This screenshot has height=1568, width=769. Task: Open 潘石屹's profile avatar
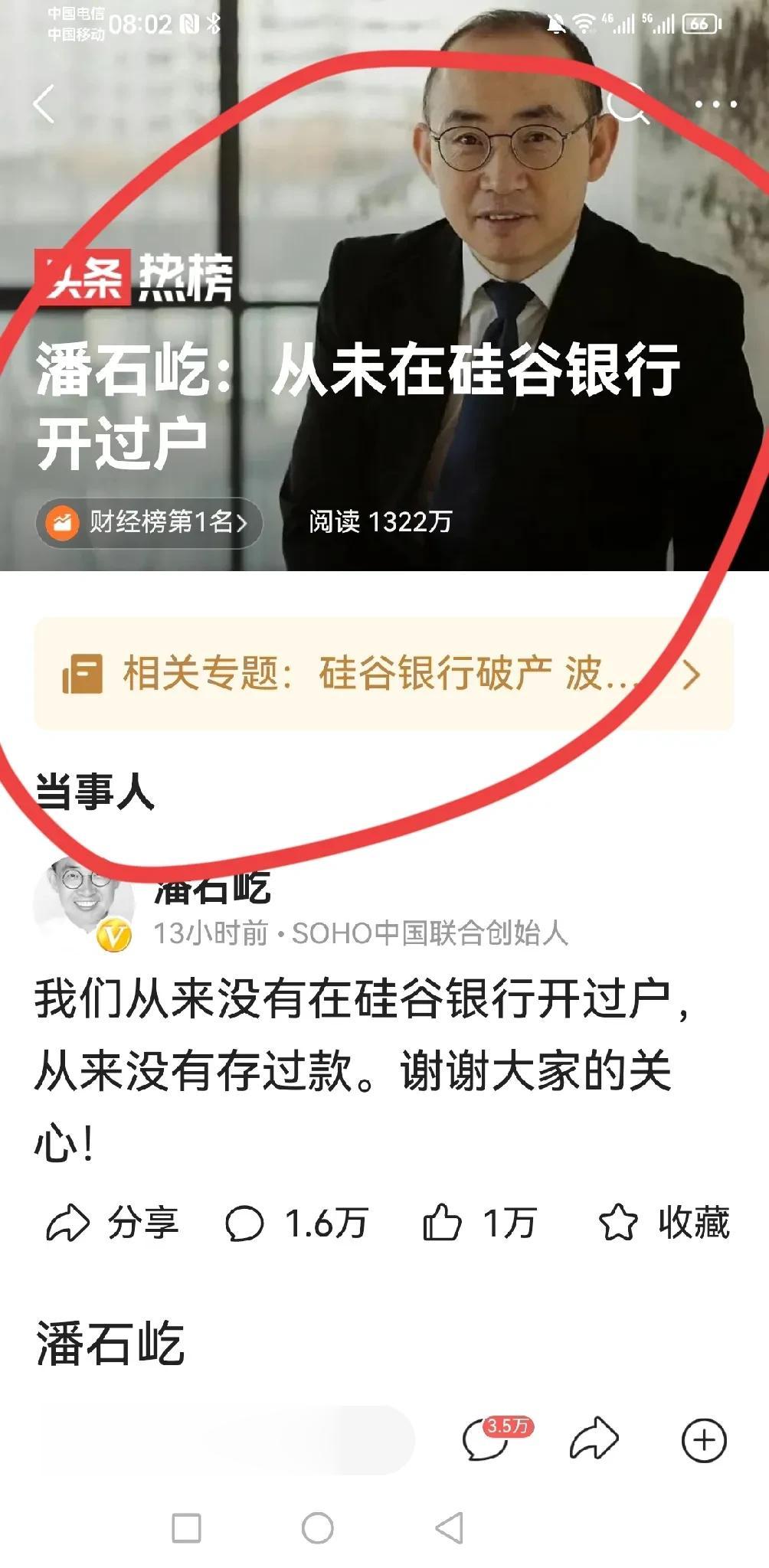click(x=83, y=902)
